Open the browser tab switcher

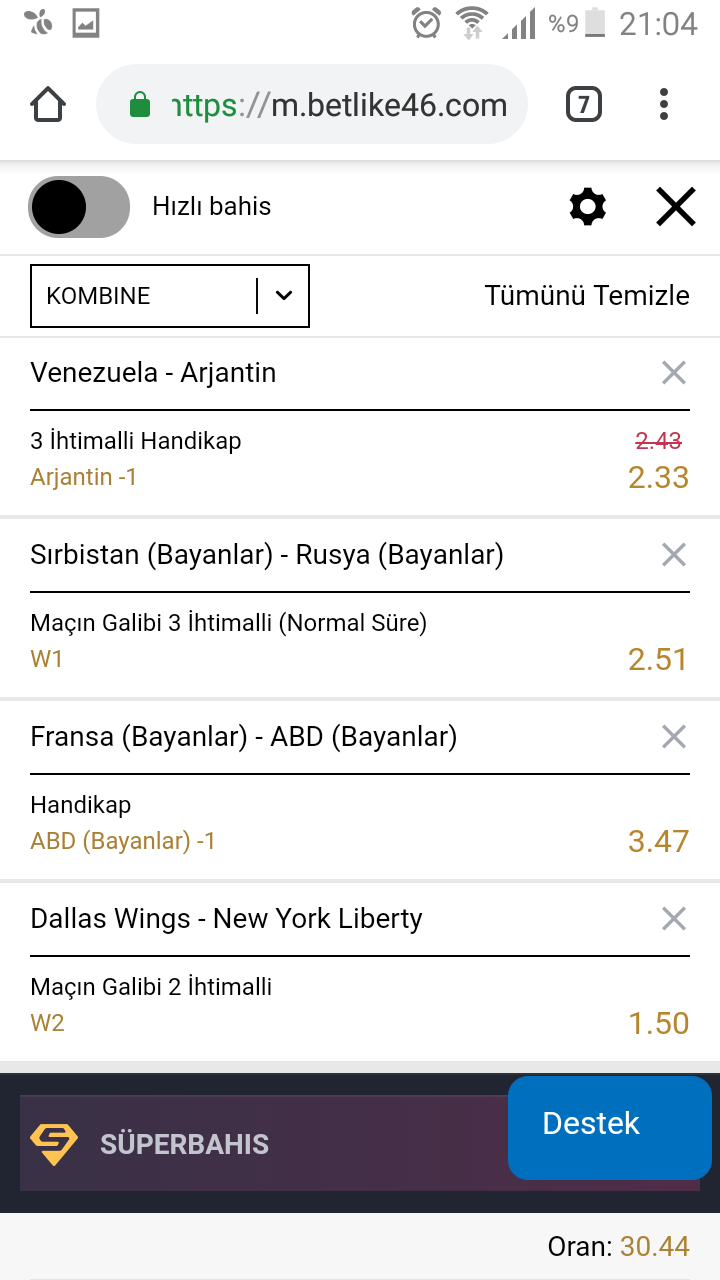[x=584, y=105]
